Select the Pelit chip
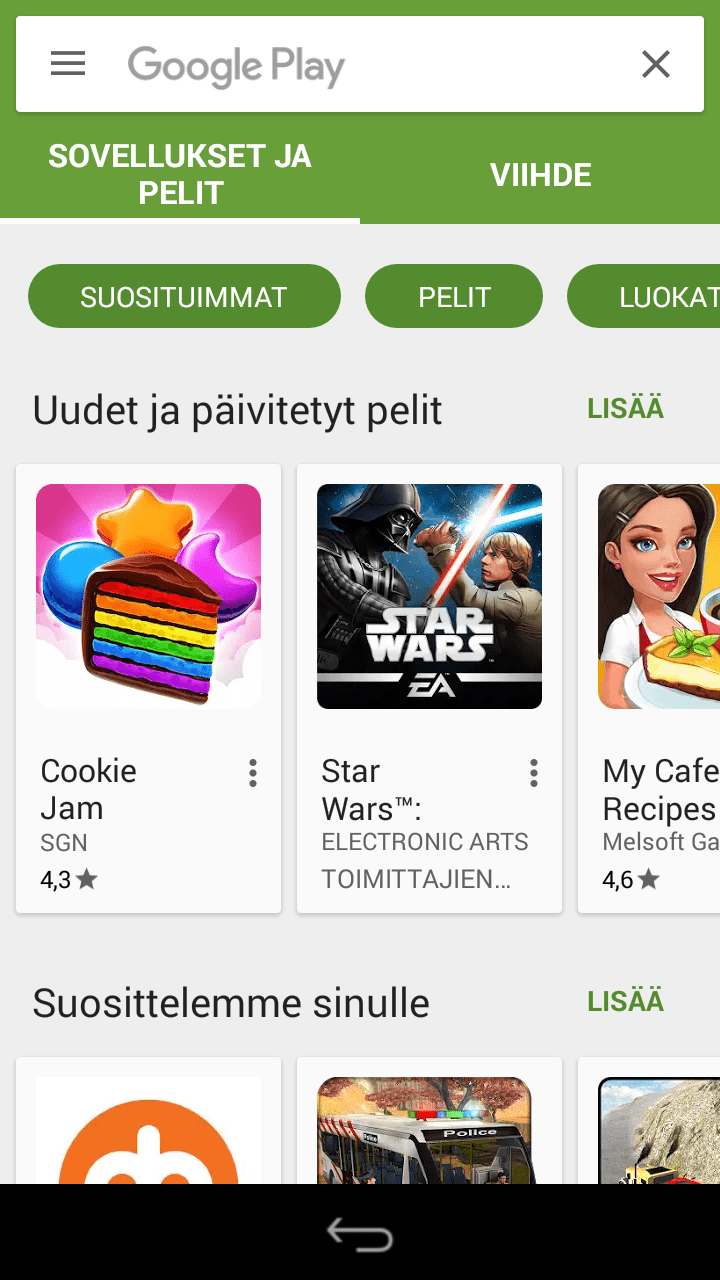 pyautogui.click(x=454, y=297)
